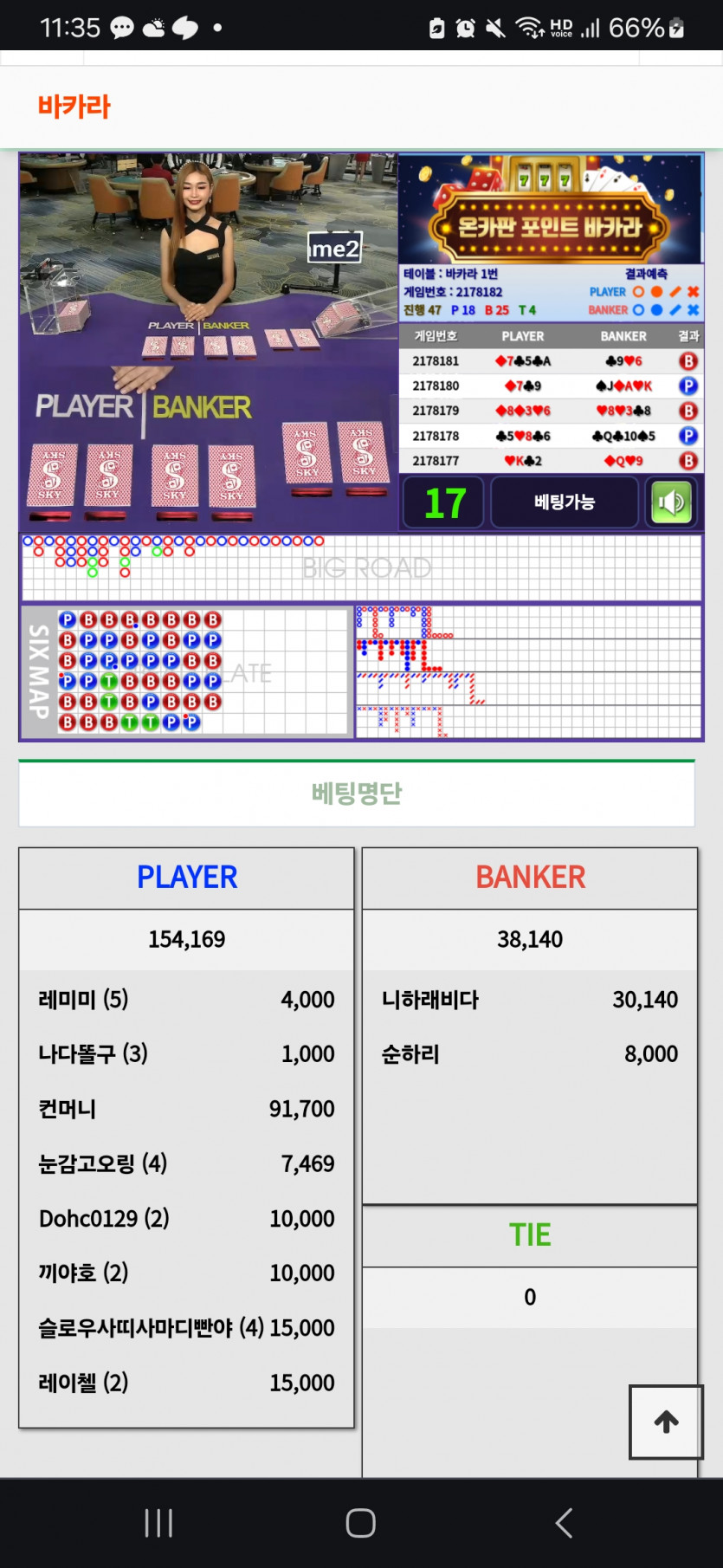723x1568 pixels.
Task: Tap the 베팅가능 betting button
Action: coord(565,502)
